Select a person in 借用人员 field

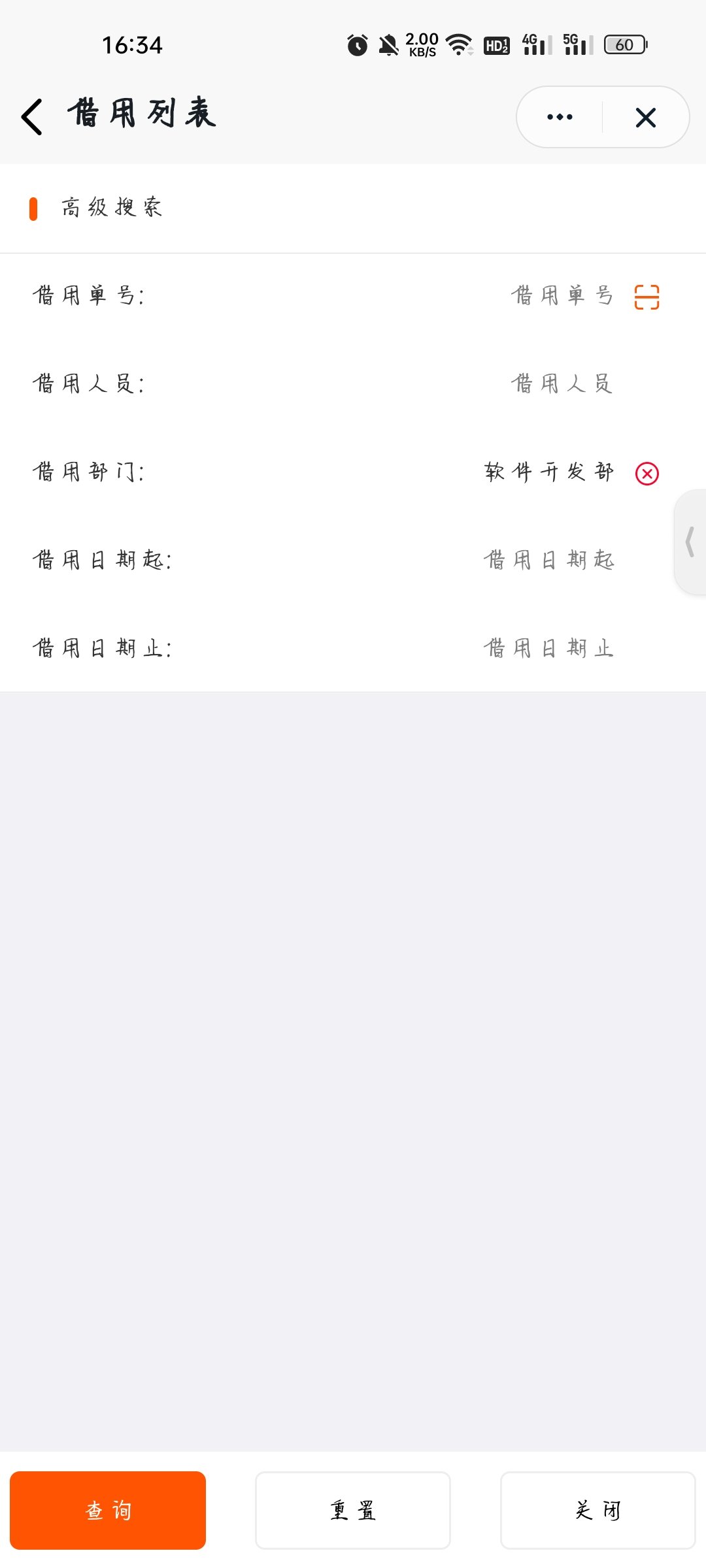pos(562,384)
